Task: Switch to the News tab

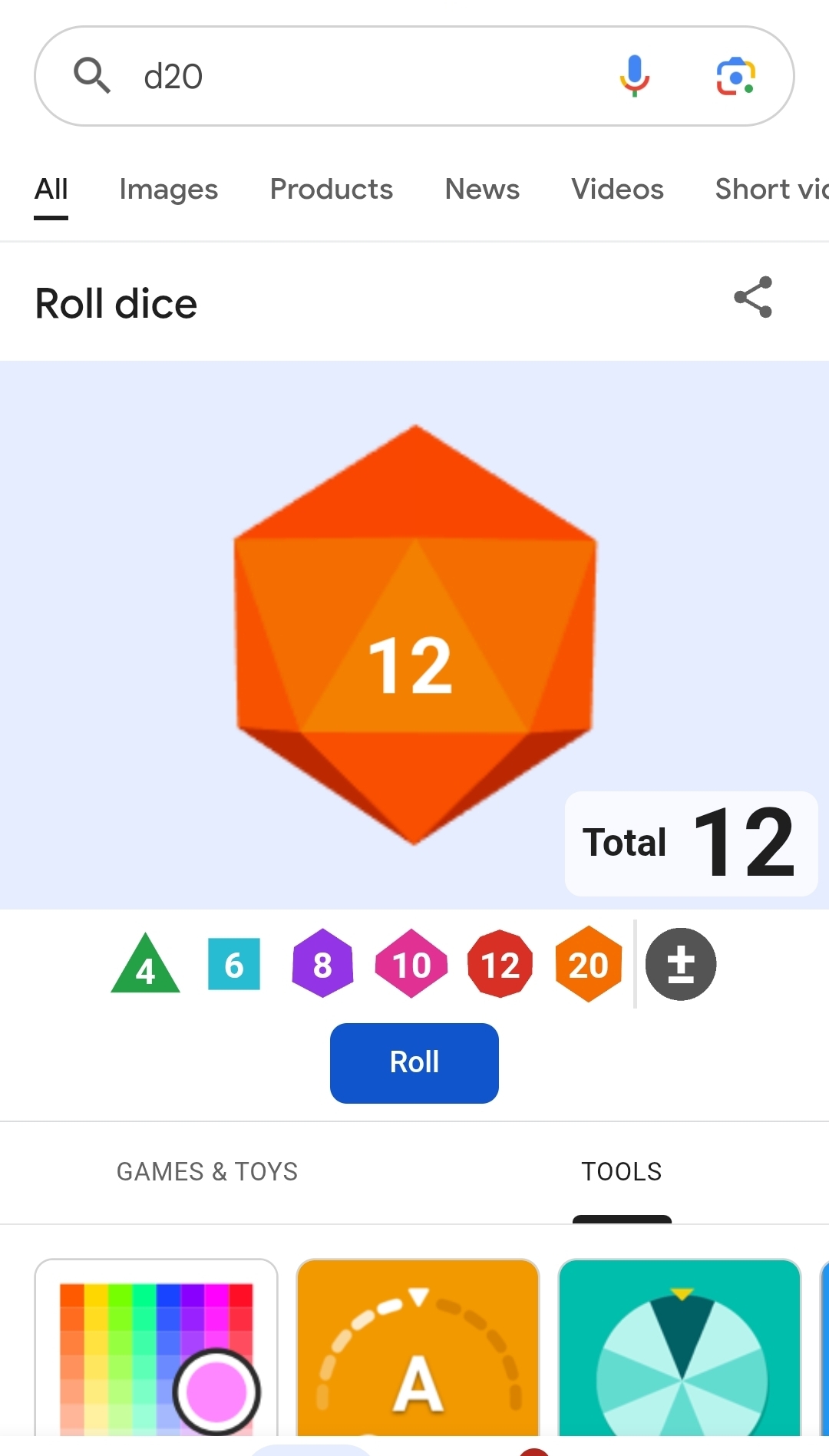Action: (482, 190)
